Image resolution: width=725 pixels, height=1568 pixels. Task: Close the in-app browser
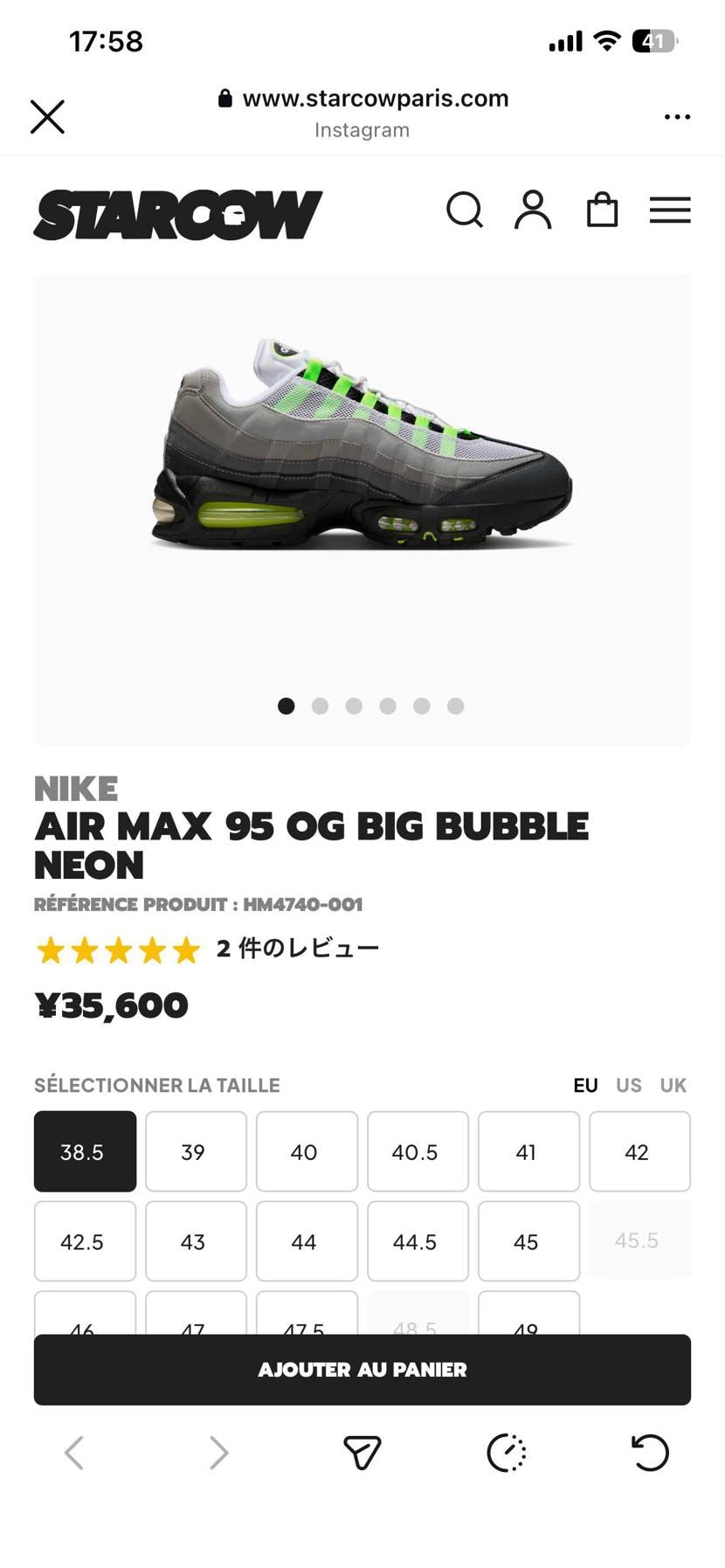(47, 116)
